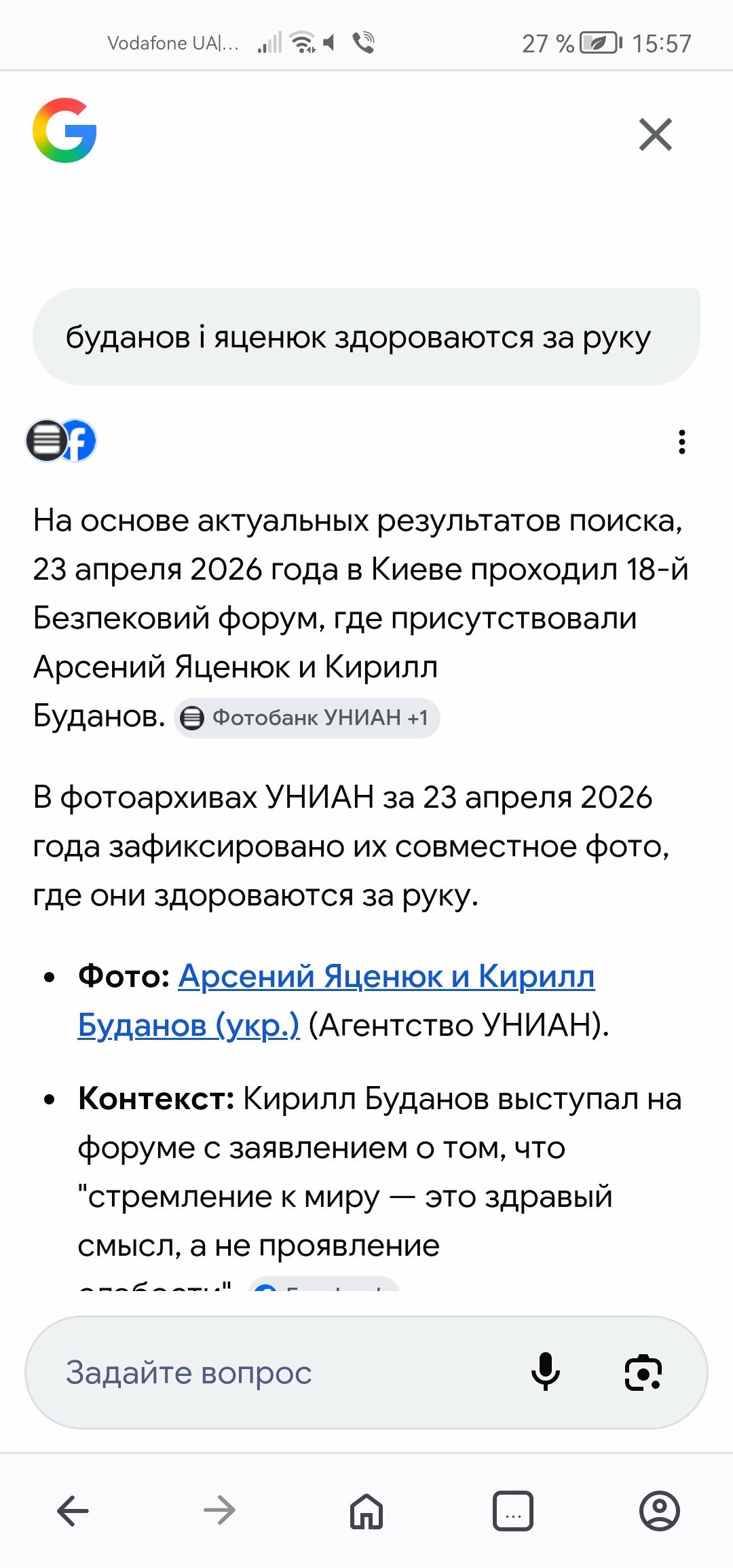Open the browser home page
Image resolution: width=733 pixels, height=1568 pixels.
(366, 1511)
